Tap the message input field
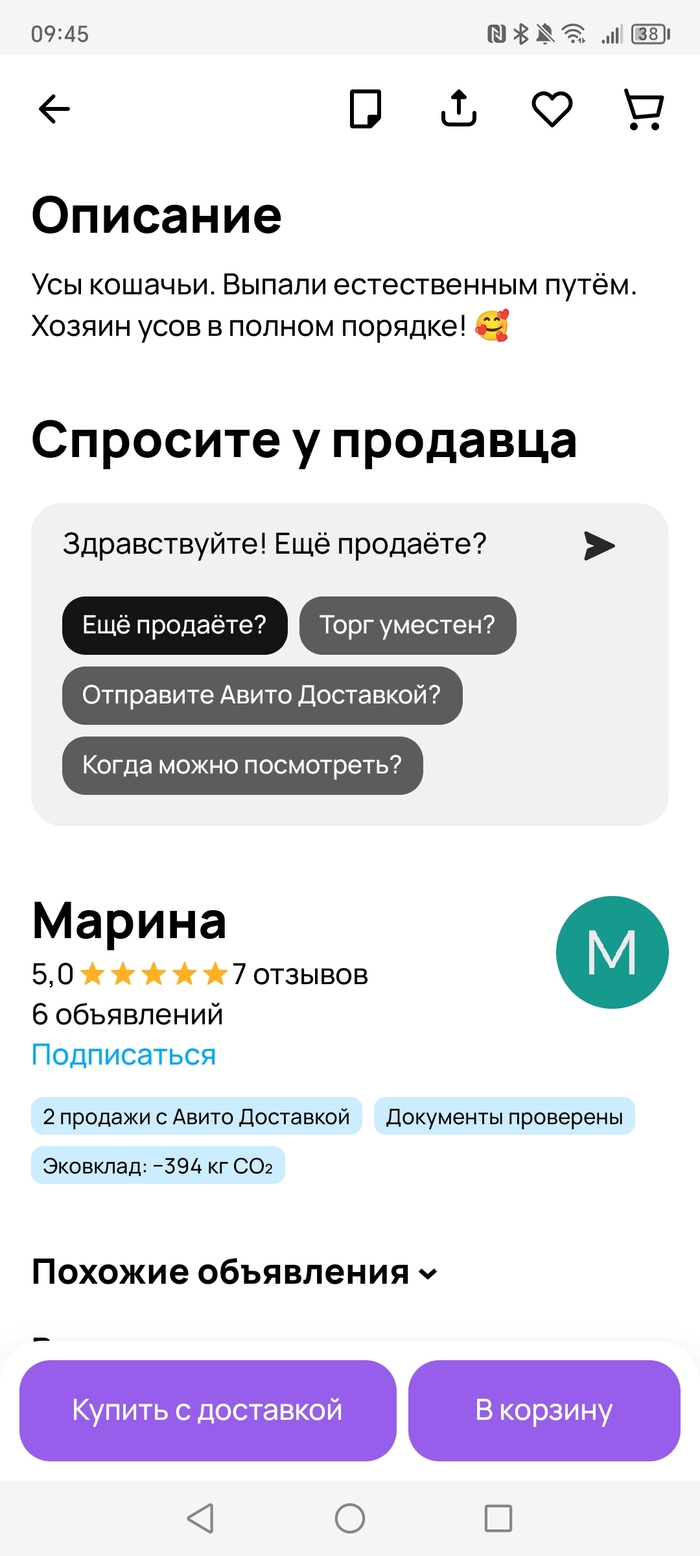Image resolution: width=700 pixels, height=1556 pixels. (300, 546)
